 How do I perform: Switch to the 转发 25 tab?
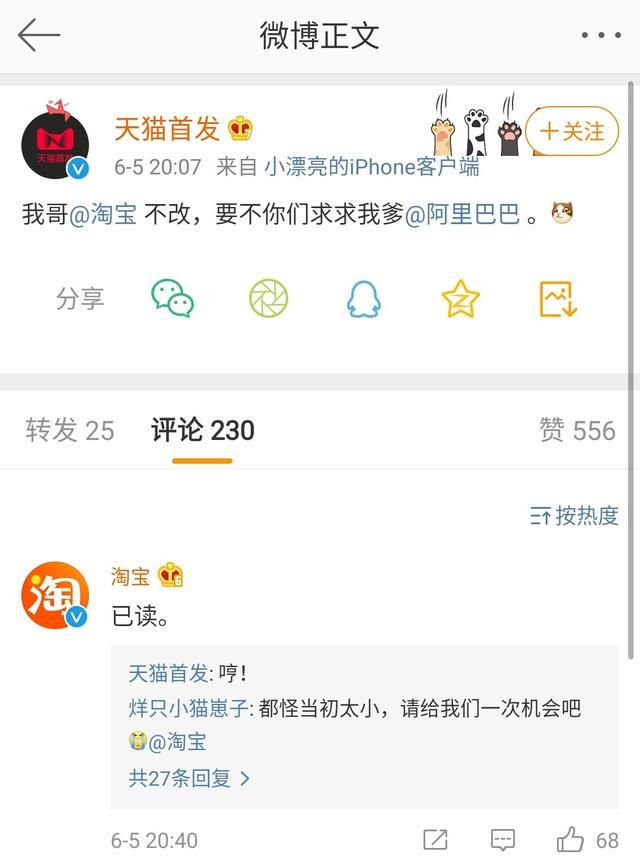click(70, 431)
